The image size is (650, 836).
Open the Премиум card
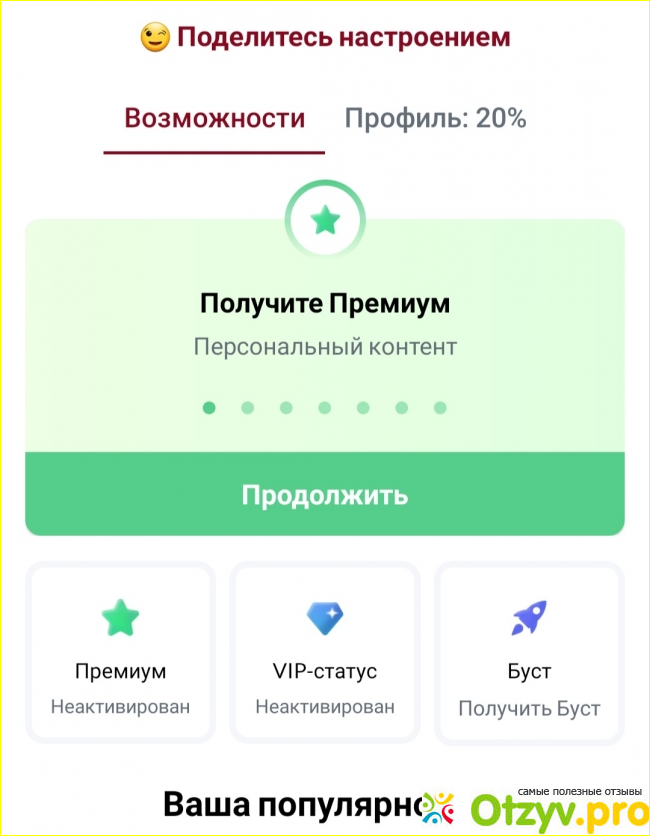[120, 653]
